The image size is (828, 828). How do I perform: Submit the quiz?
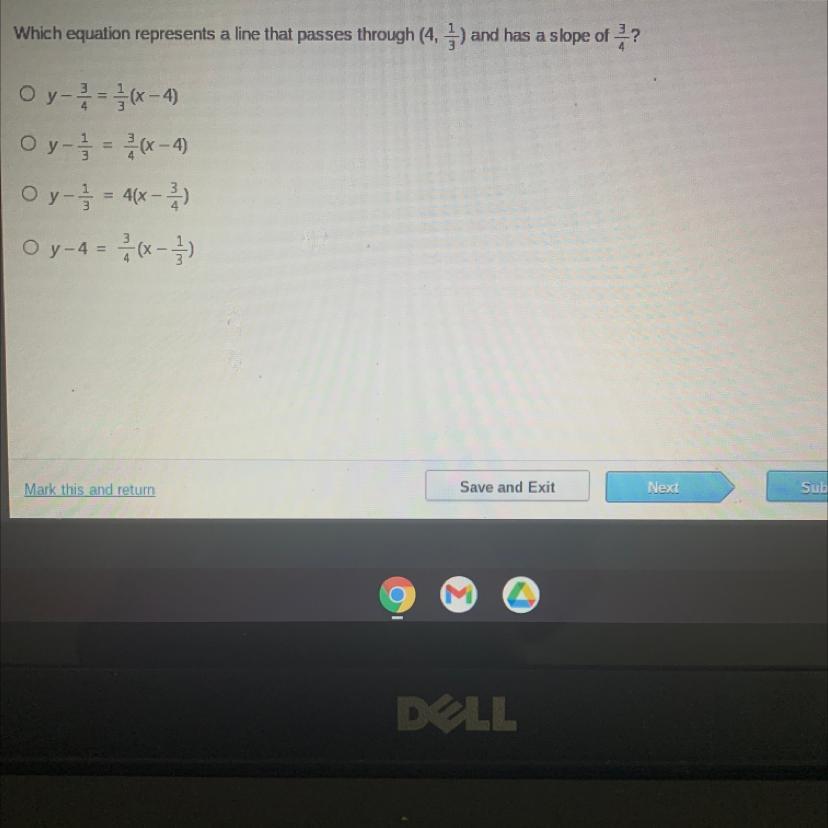(x=800, y=487)
